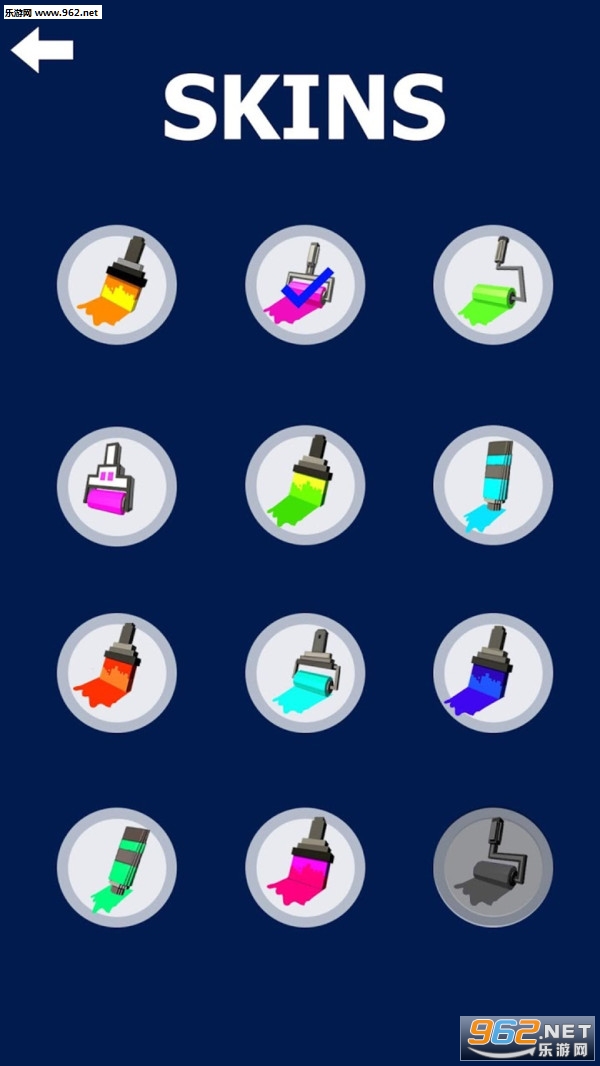Pick the white and magenta roller skin

coord(117,486)
